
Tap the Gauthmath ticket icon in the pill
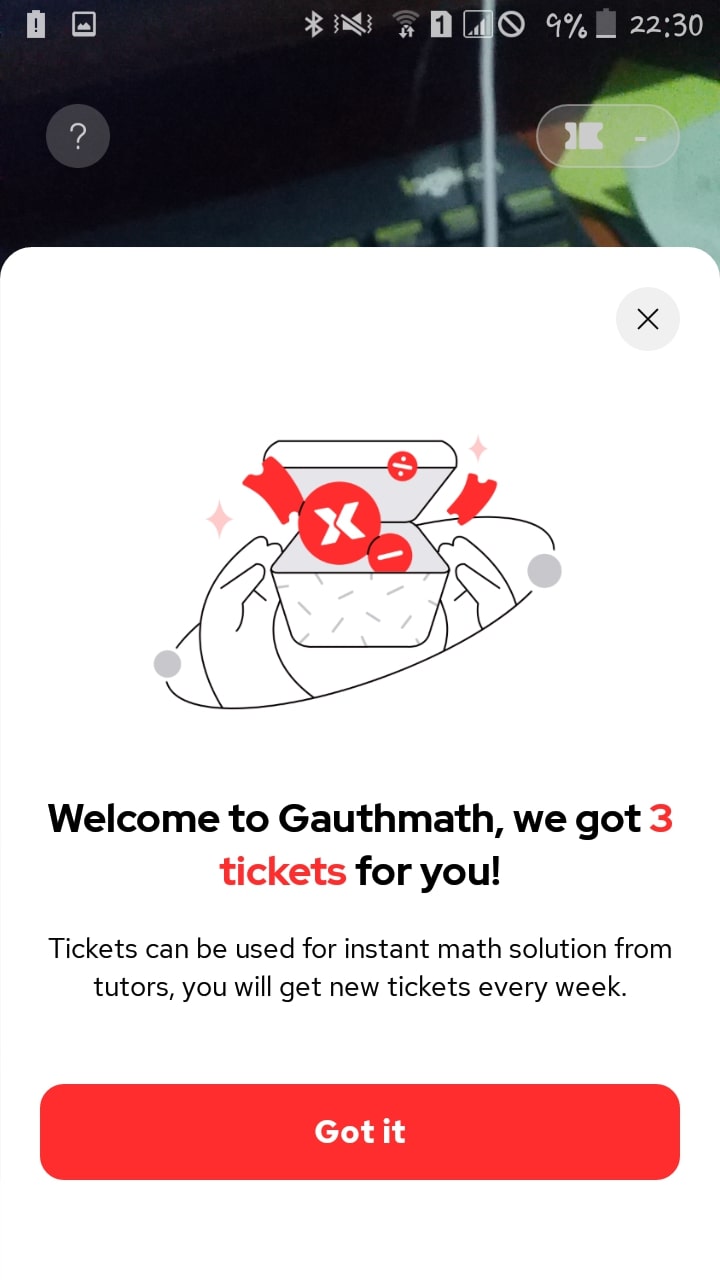coord(585,136)
